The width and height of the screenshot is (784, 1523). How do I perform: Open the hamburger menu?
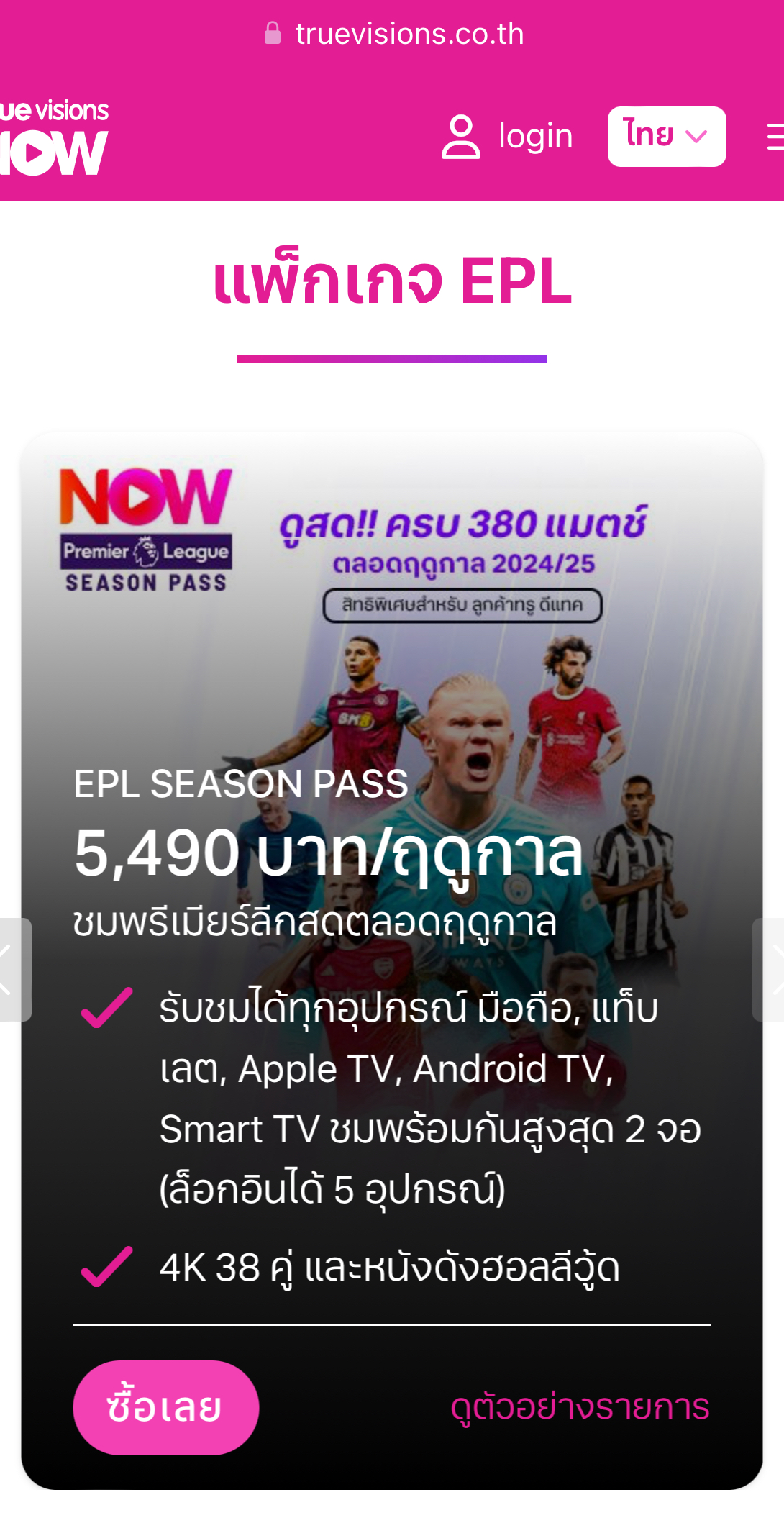pyautogui.click(x=774, y=136)
